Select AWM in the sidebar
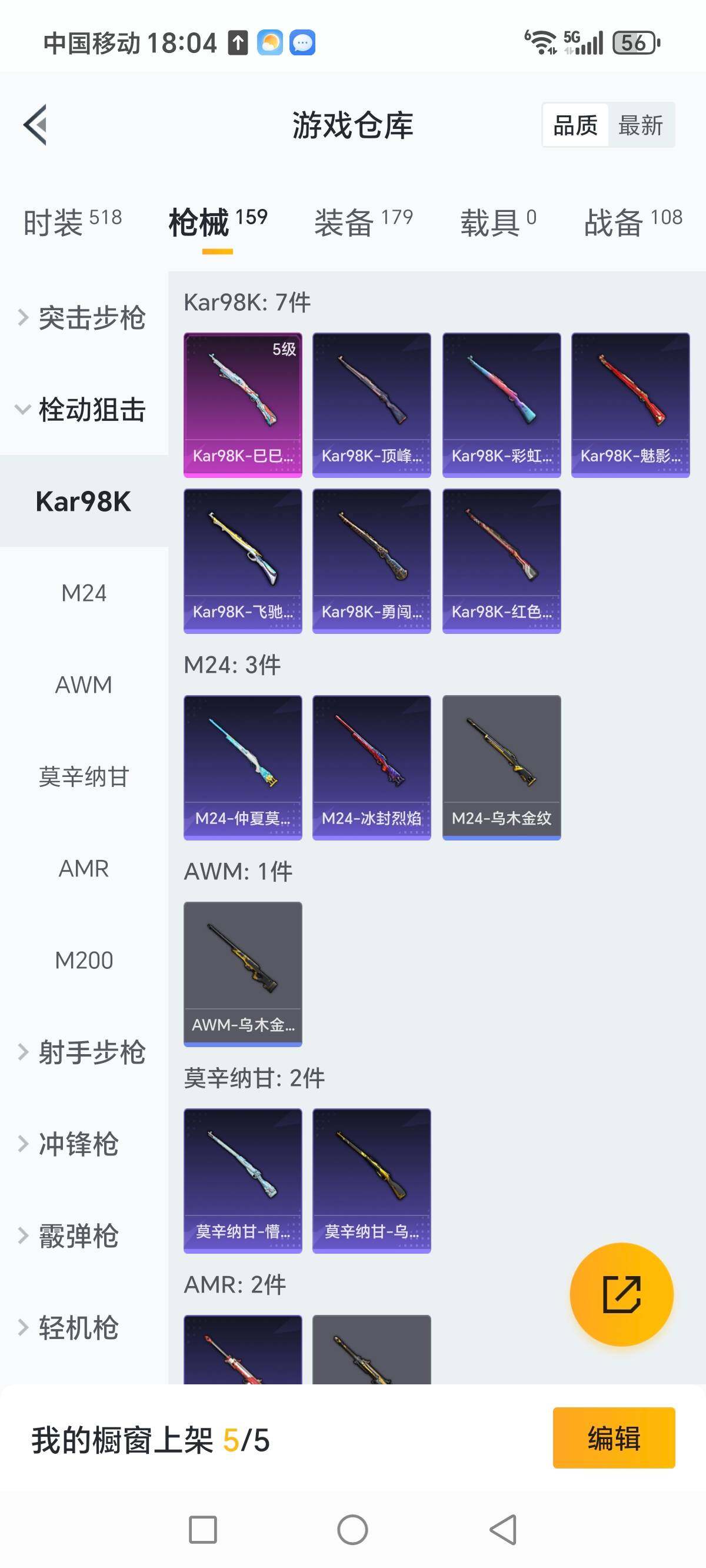The height and width of the screenshot is (1568, 706). pos(84,685)
